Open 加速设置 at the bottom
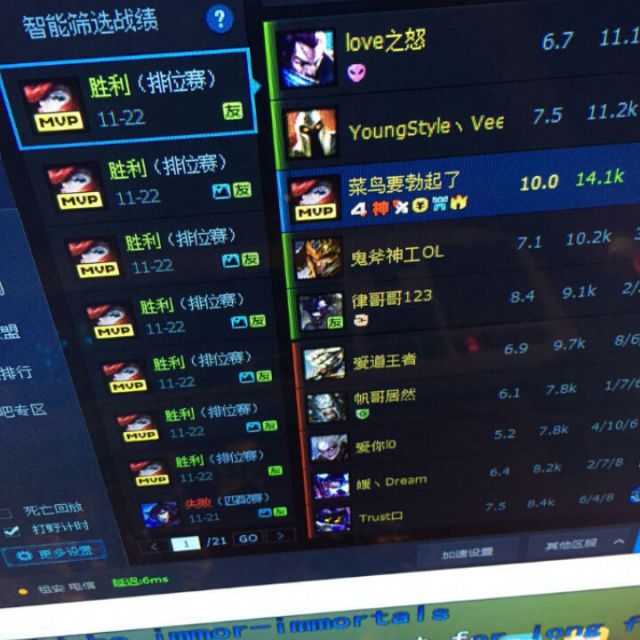Image resolution: width=640 pixels, height=640 pixels. coord(467,553)
